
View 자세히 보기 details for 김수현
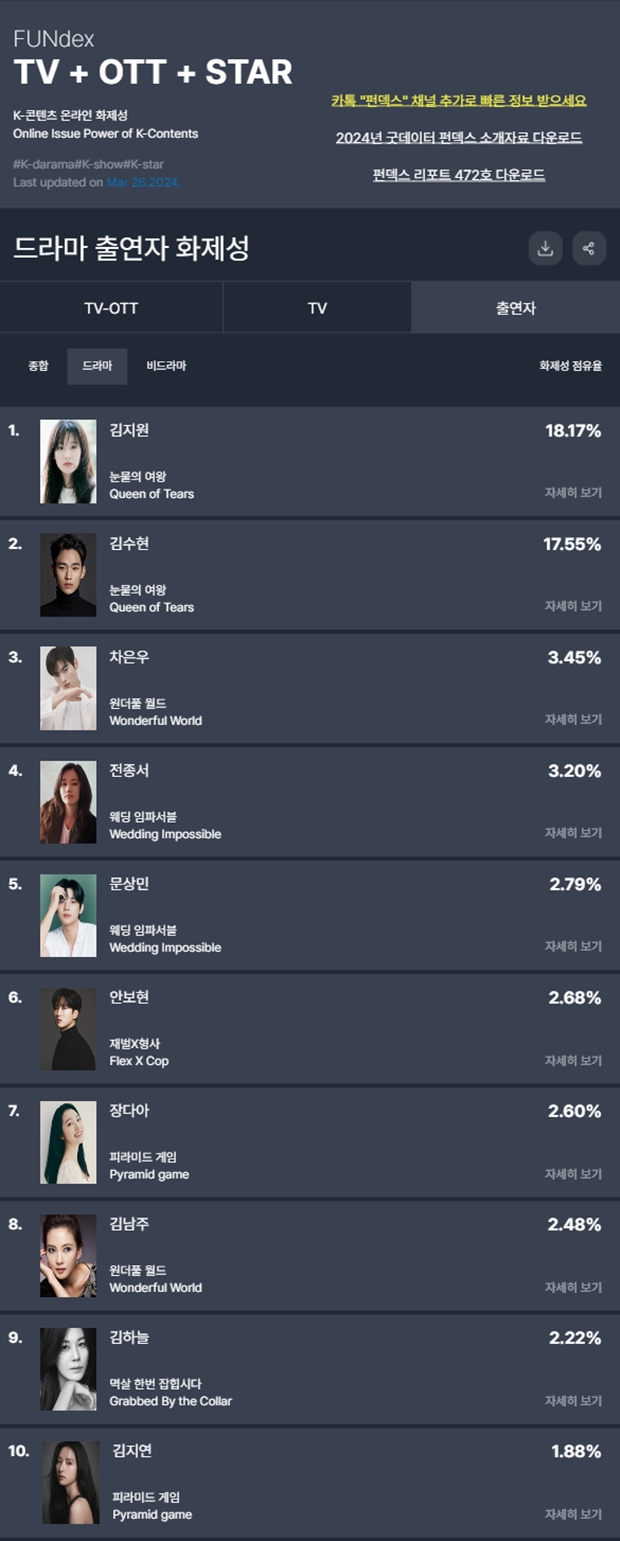click(573, 606)
